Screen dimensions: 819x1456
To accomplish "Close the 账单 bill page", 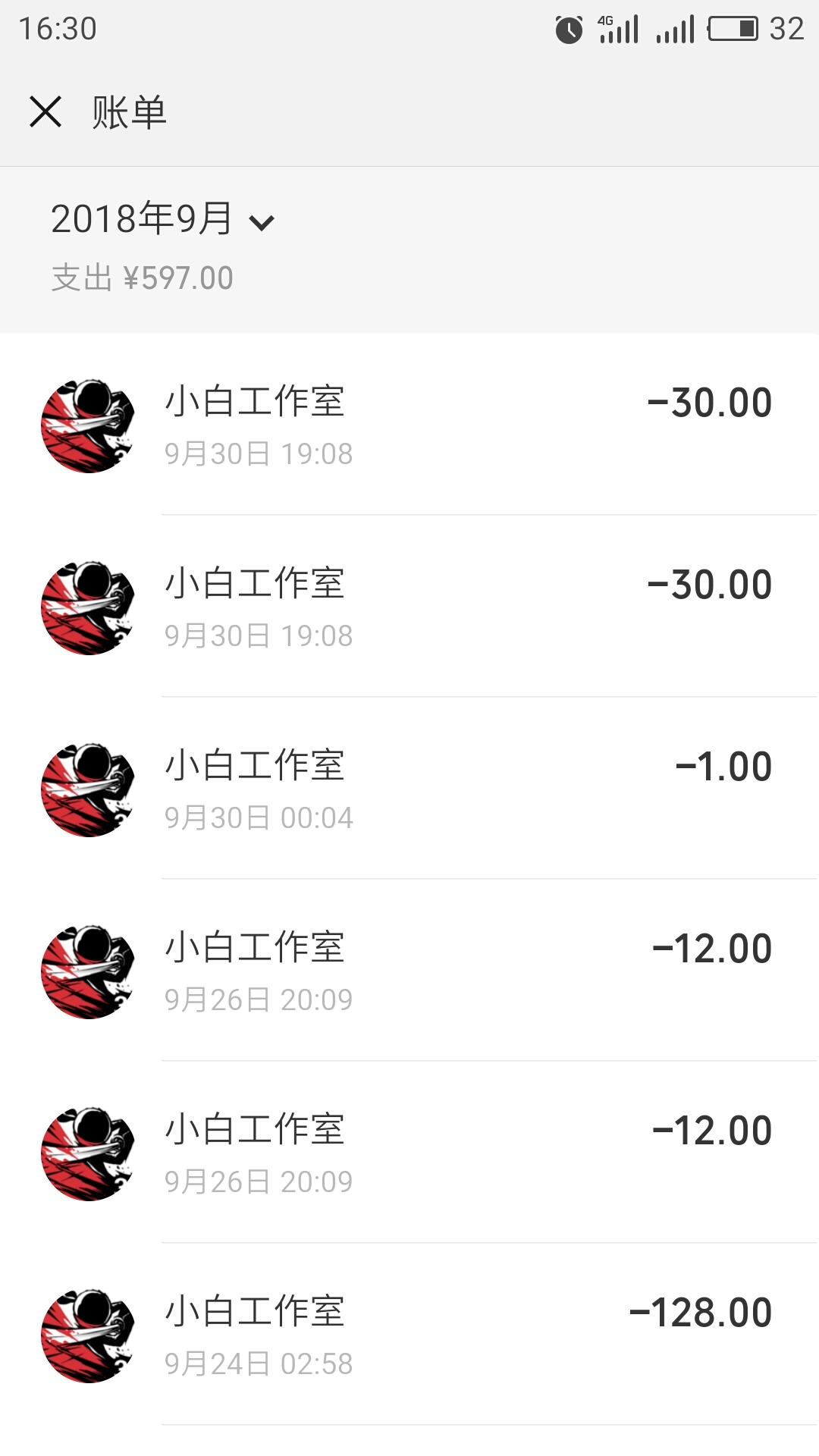I will click(45, 112).
